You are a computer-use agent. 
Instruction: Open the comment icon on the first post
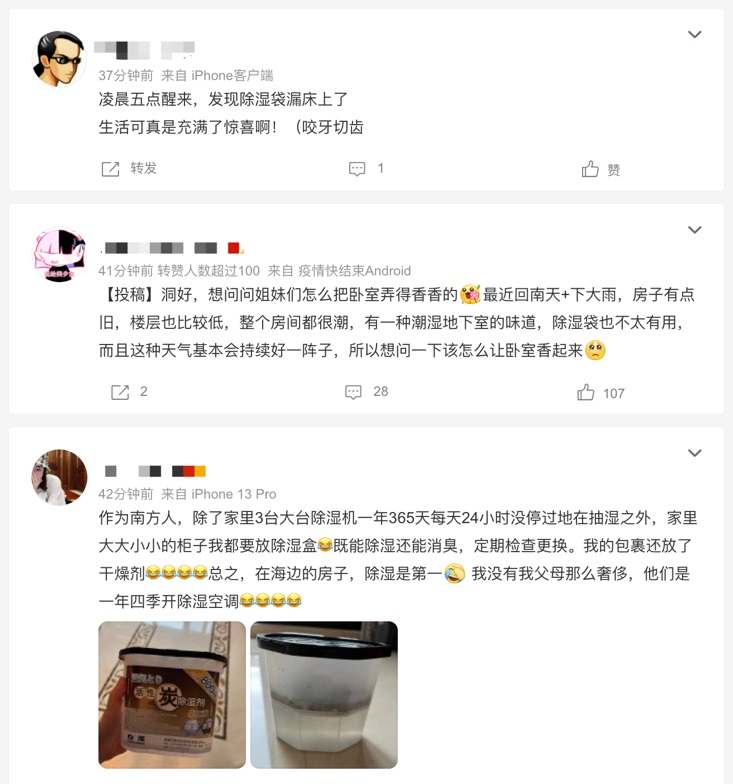[x=358, y=168]
